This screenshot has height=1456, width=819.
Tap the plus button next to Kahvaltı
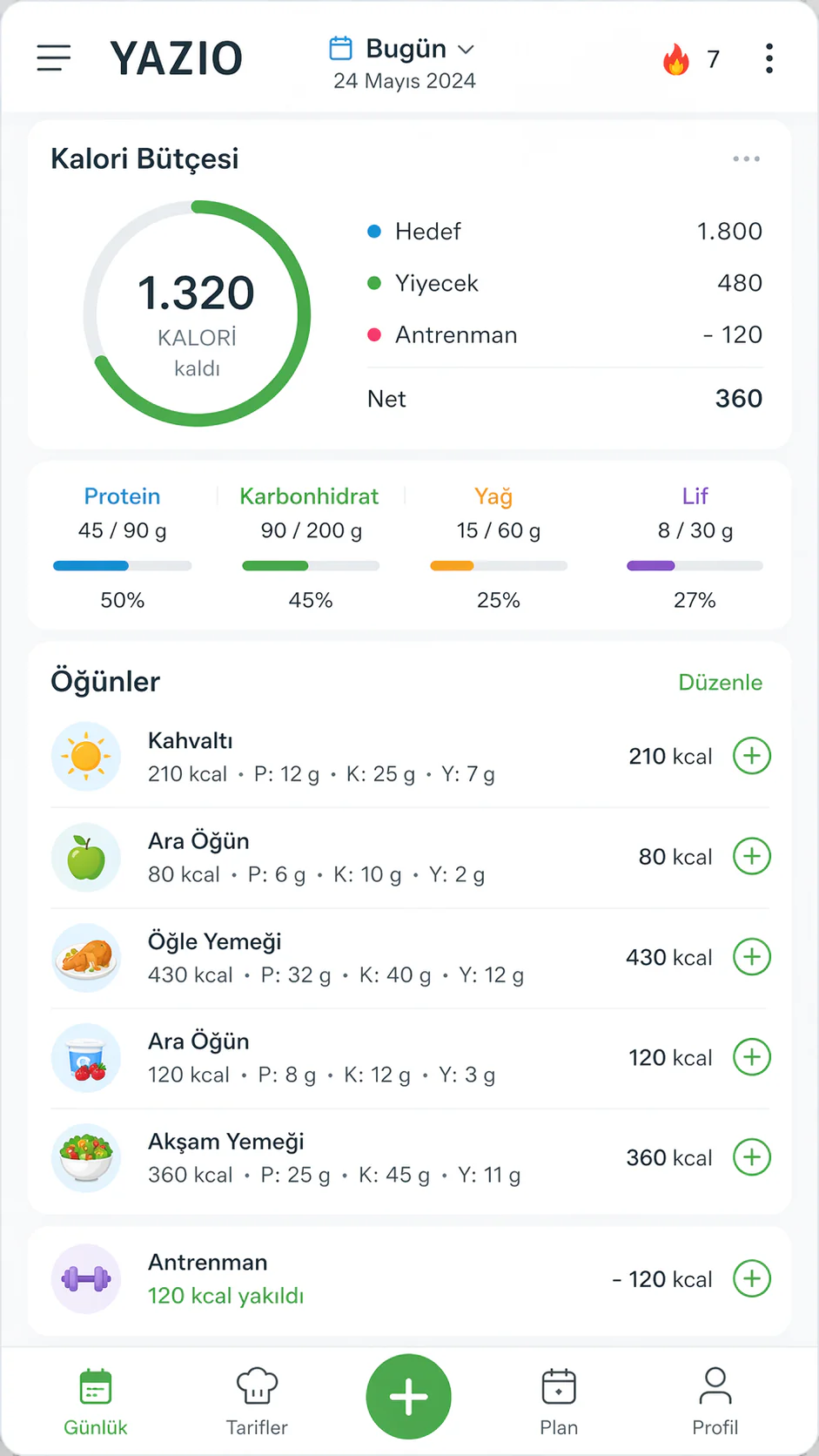click(x=751, y=756)
